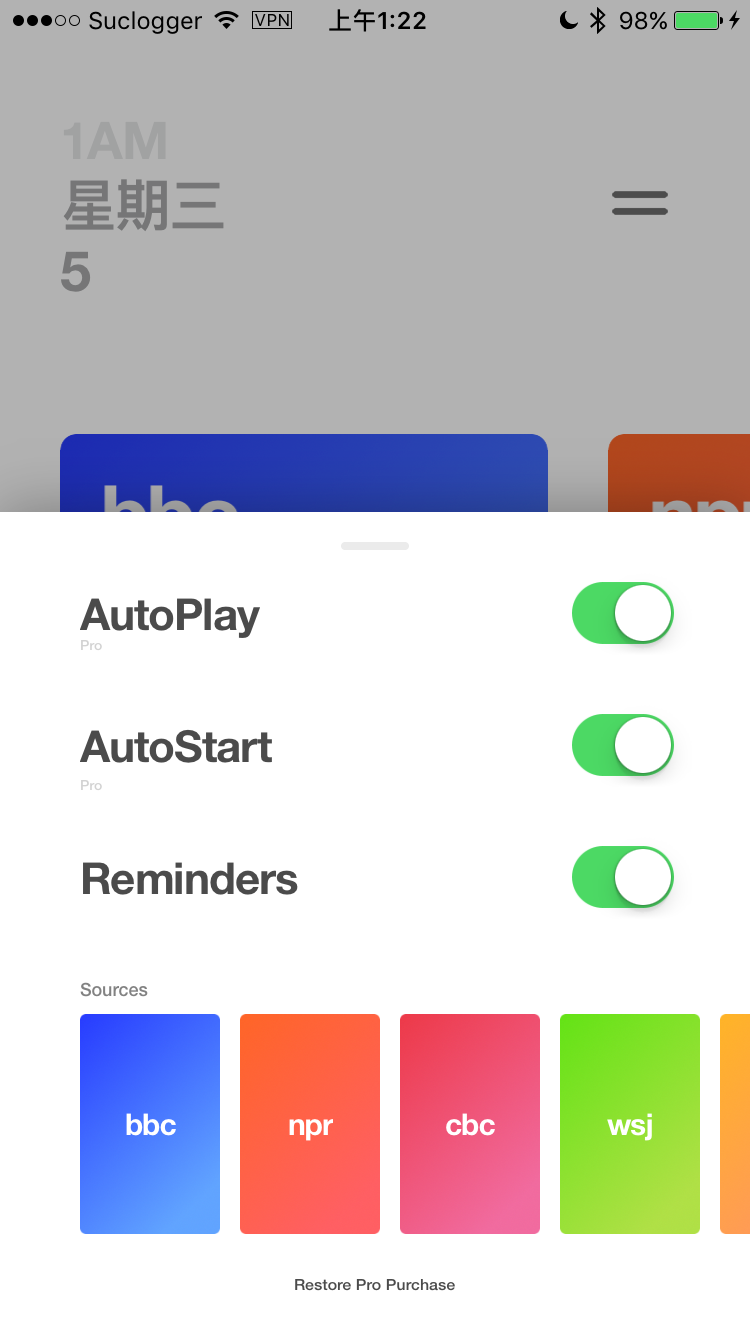Image resolution: width=750 pixels, height=1334 pixels.
Task: Select the bbc source tile
Action: pyautogui.click(x=150, y=1124)
